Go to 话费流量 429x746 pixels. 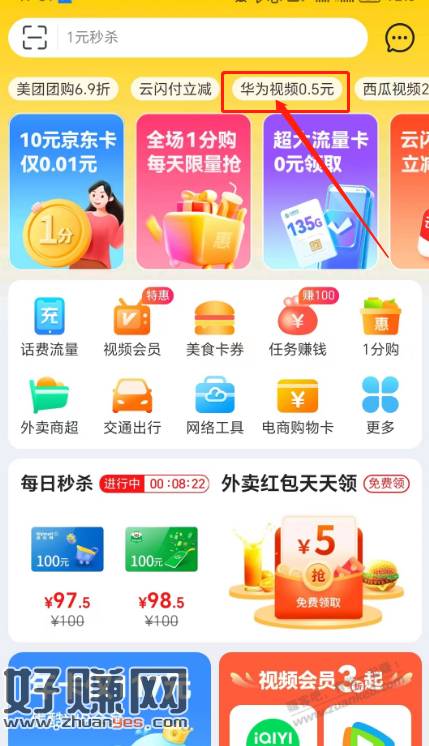(49, 327)
